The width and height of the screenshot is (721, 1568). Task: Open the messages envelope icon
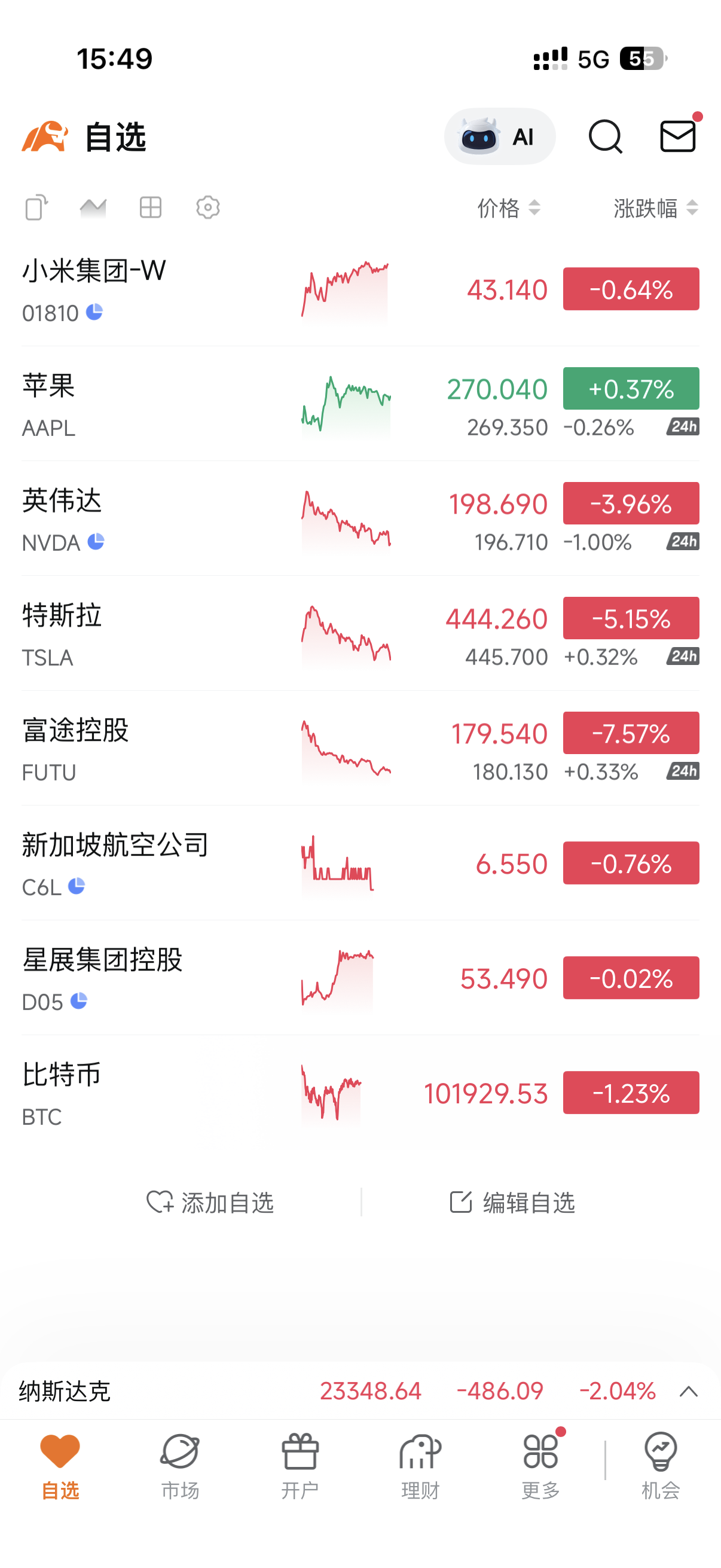677,136
